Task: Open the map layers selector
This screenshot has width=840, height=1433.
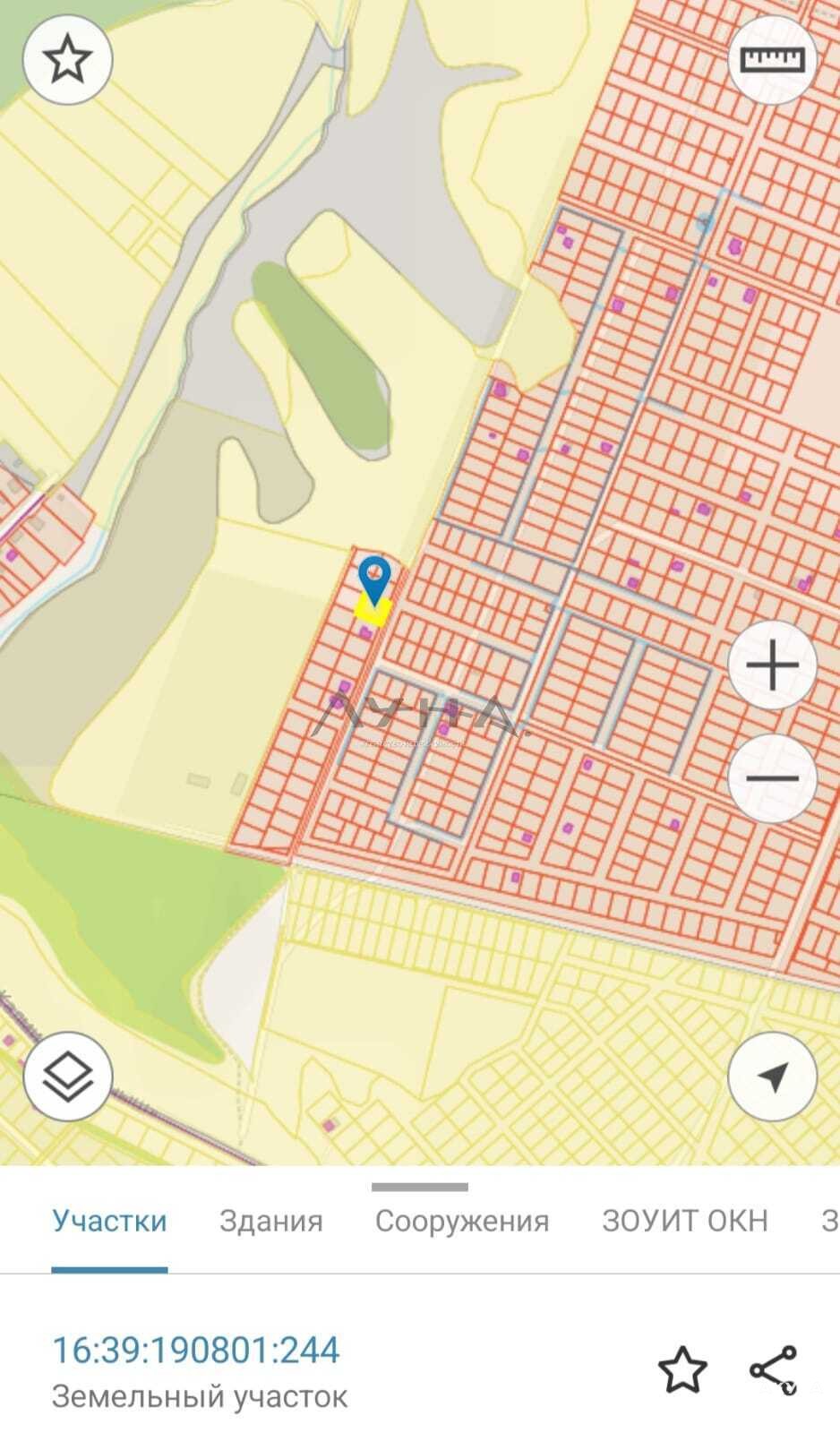Action: coord(67,1077)
